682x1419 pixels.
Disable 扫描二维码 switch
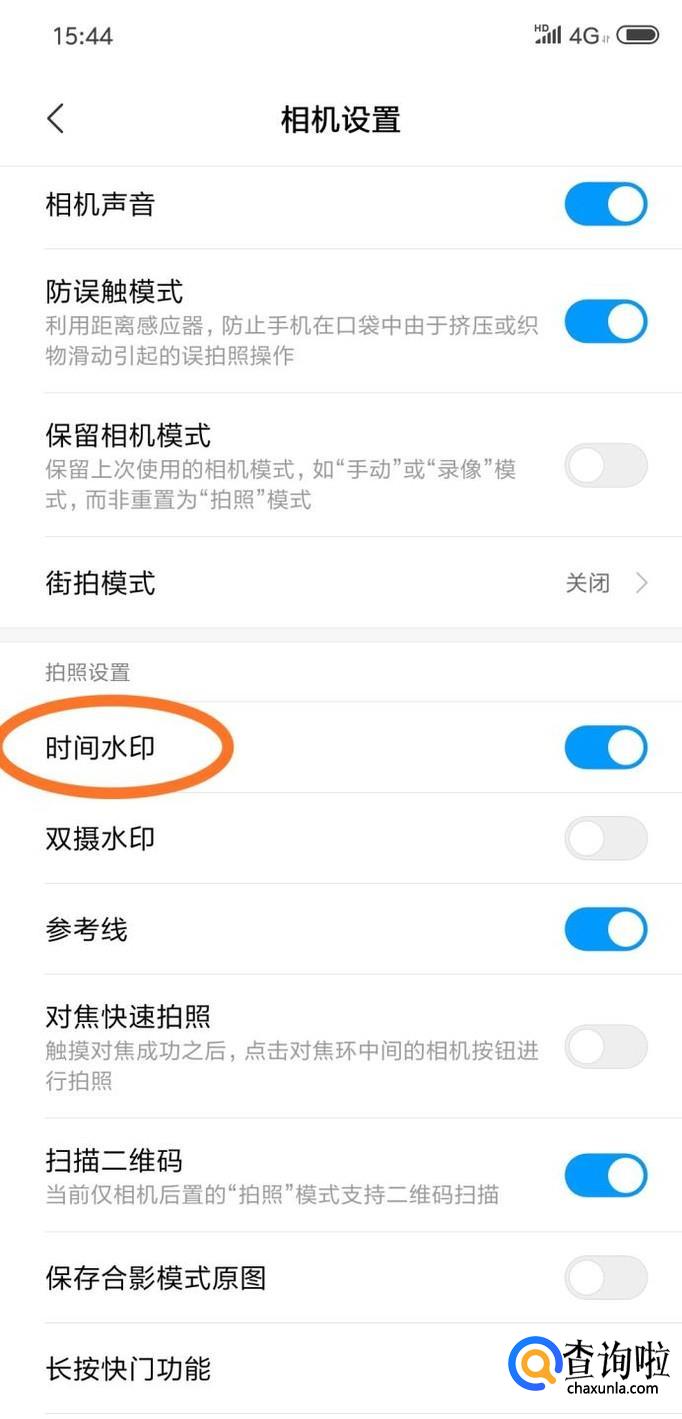606,1175
